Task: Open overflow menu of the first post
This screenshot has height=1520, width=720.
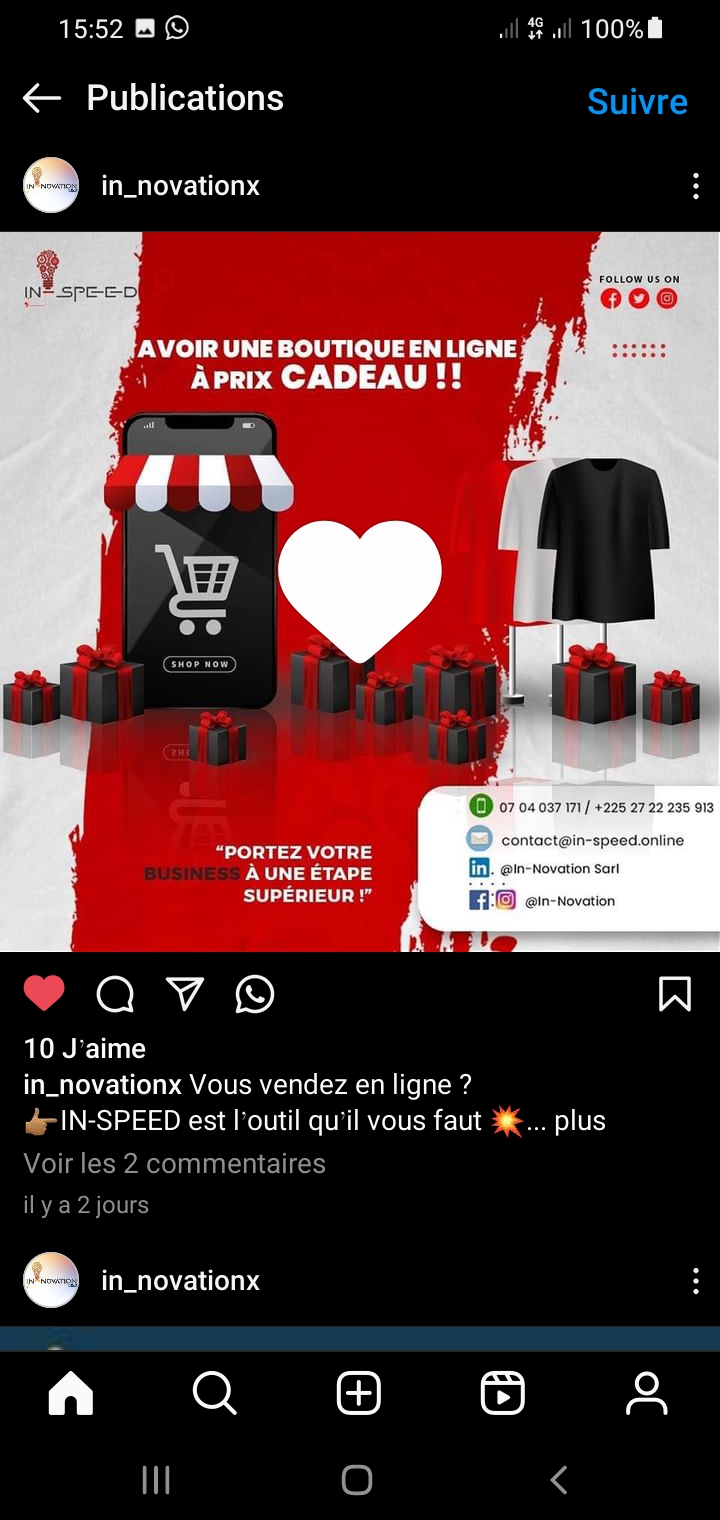Action: coord(695,186)
